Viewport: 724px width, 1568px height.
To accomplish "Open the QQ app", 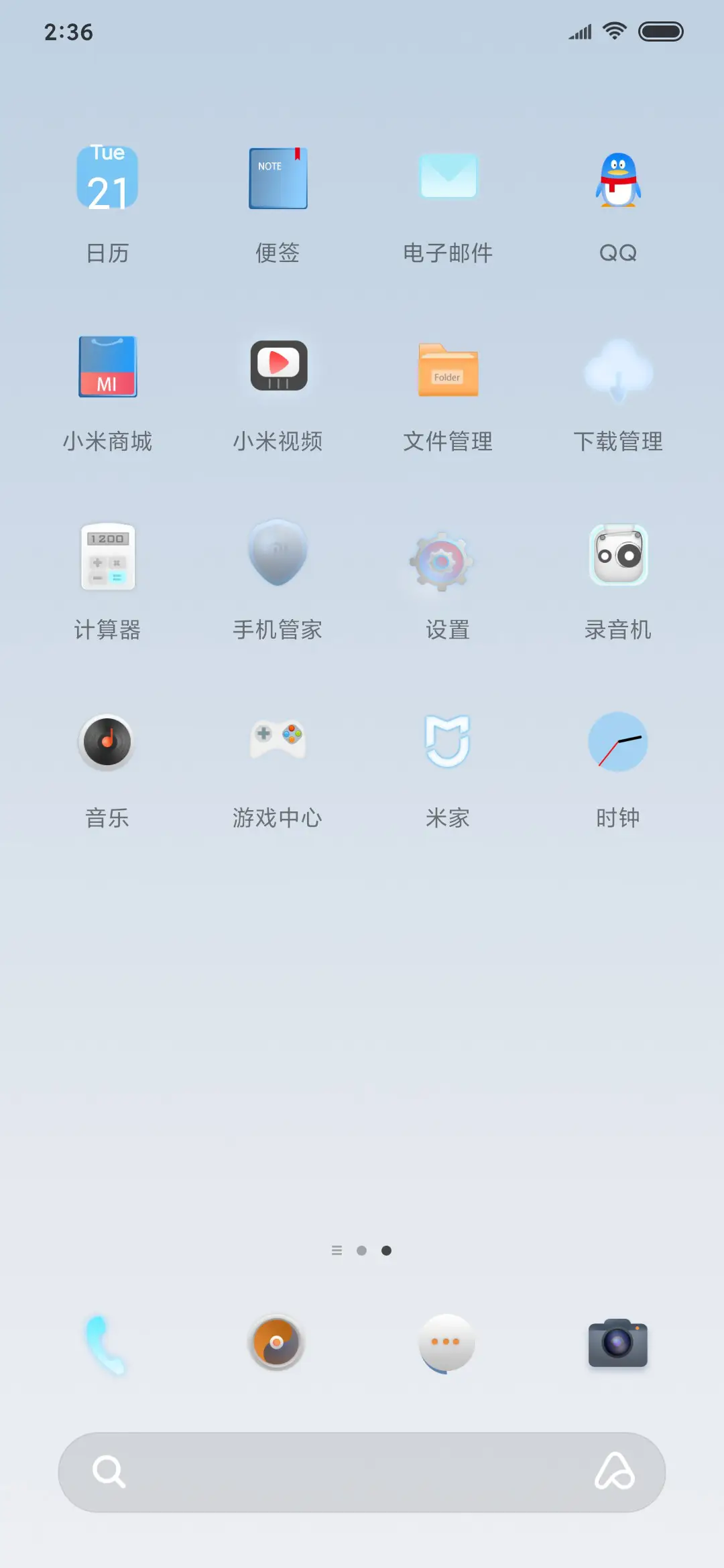I will pos(618,181).
